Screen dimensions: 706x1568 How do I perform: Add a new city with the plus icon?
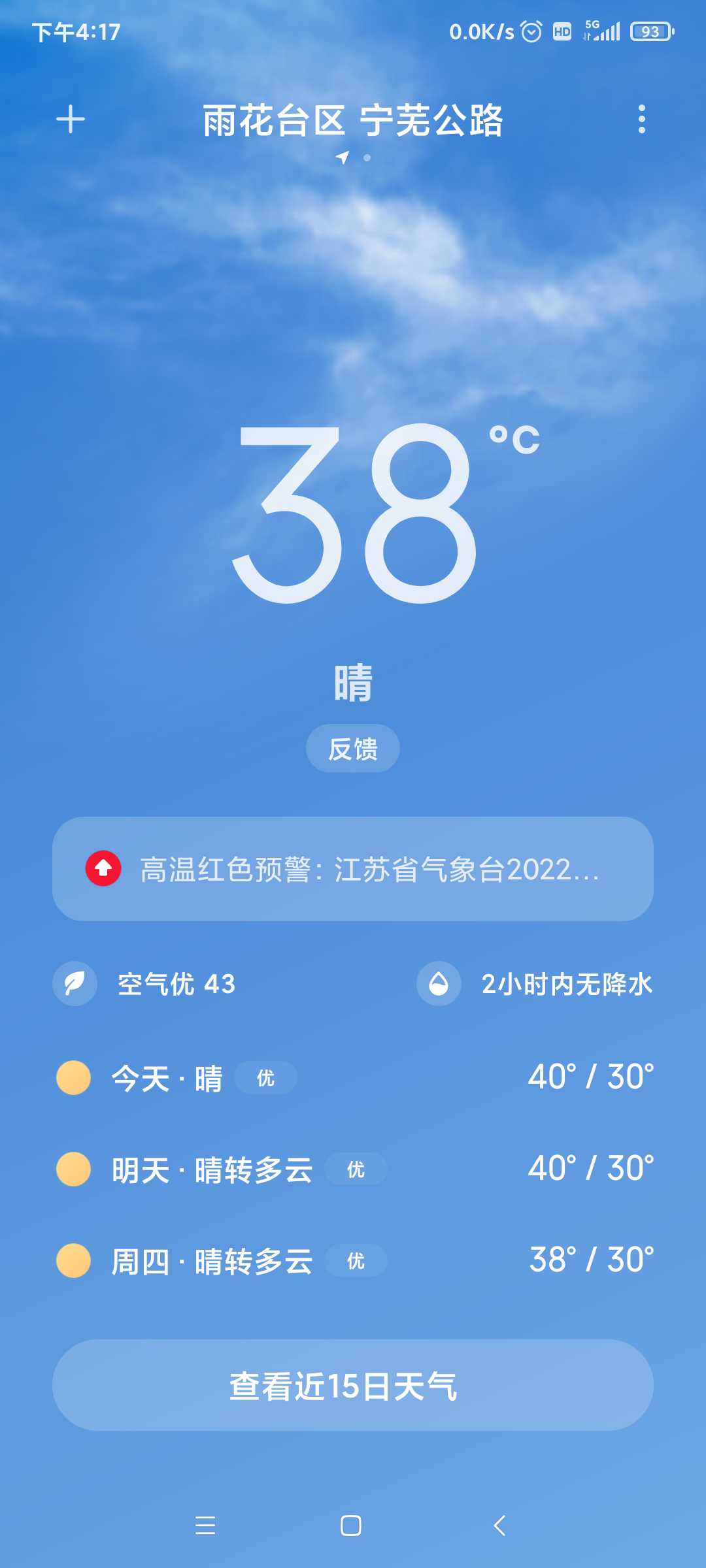coord(71,120)
